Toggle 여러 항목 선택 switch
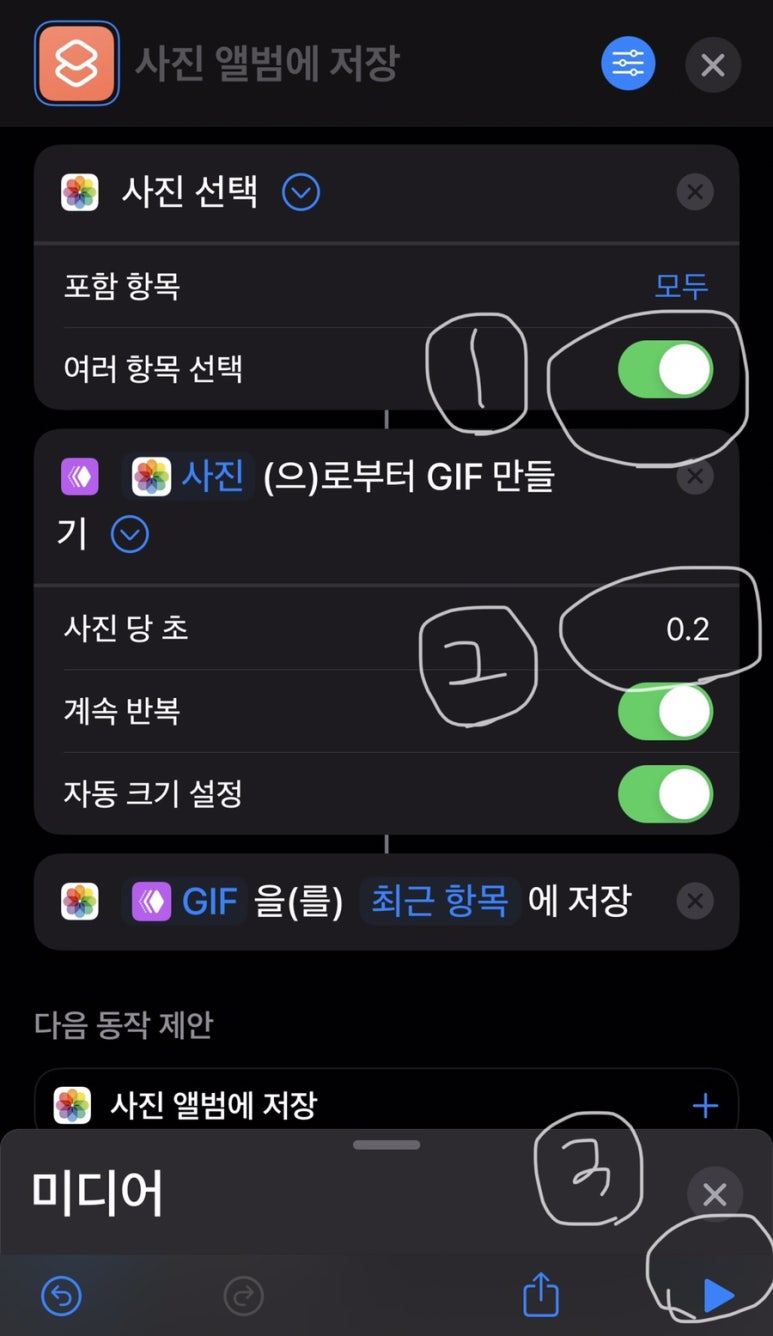Viewport: 773px width, 1336px height. coord(665,370)
